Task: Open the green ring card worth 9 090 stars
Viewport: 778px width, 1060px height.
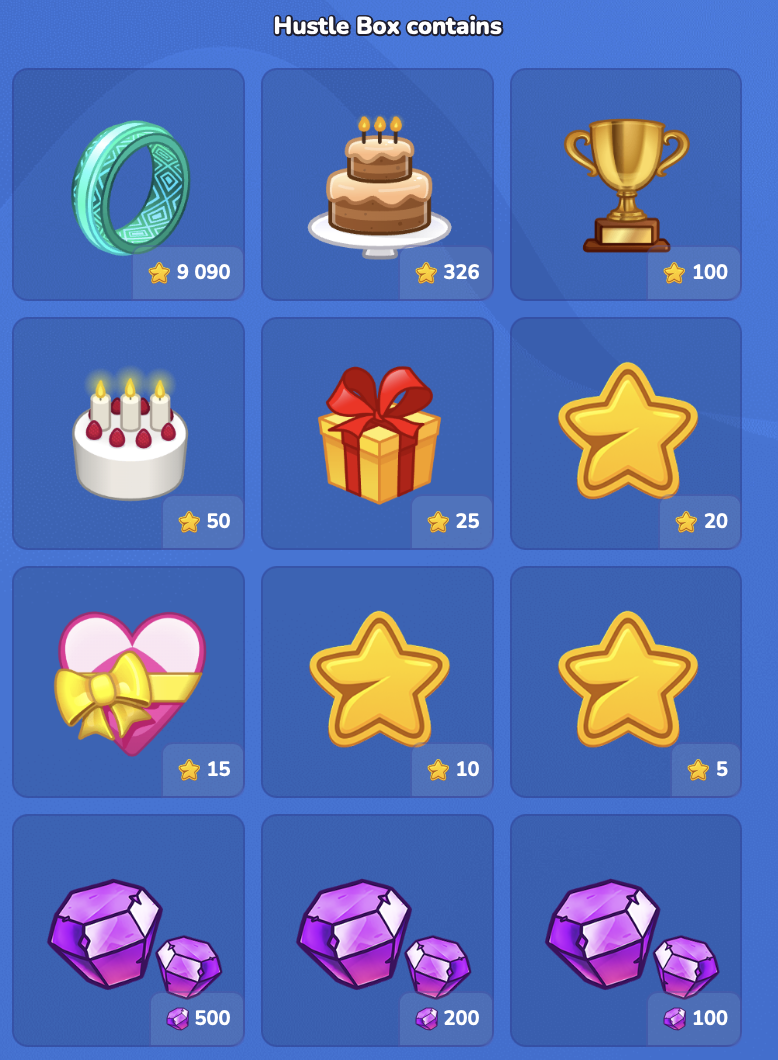Action: pos(128,184)
